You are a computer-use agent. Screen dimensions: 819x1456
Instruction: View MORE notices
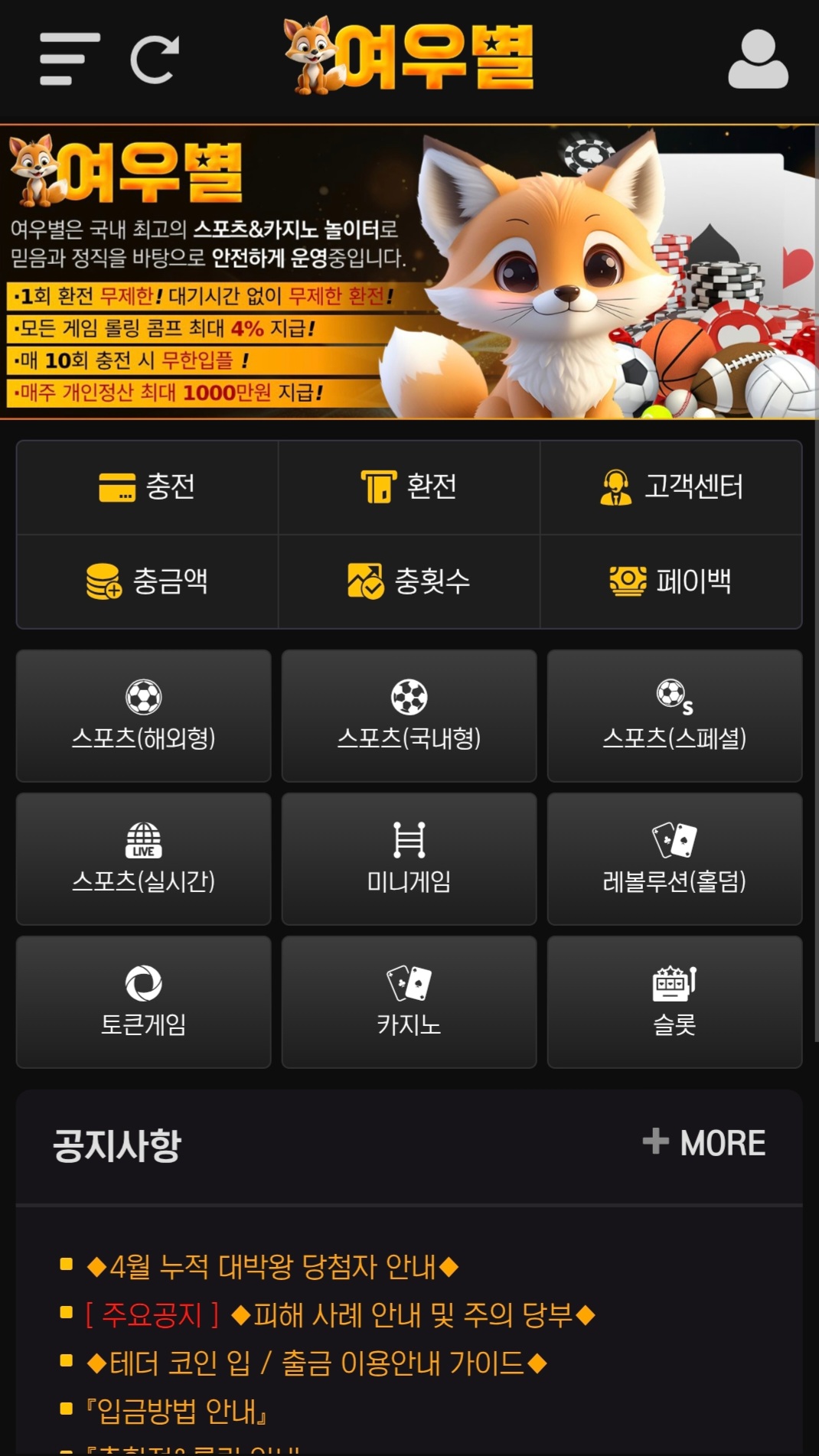tap(704, 1143)
